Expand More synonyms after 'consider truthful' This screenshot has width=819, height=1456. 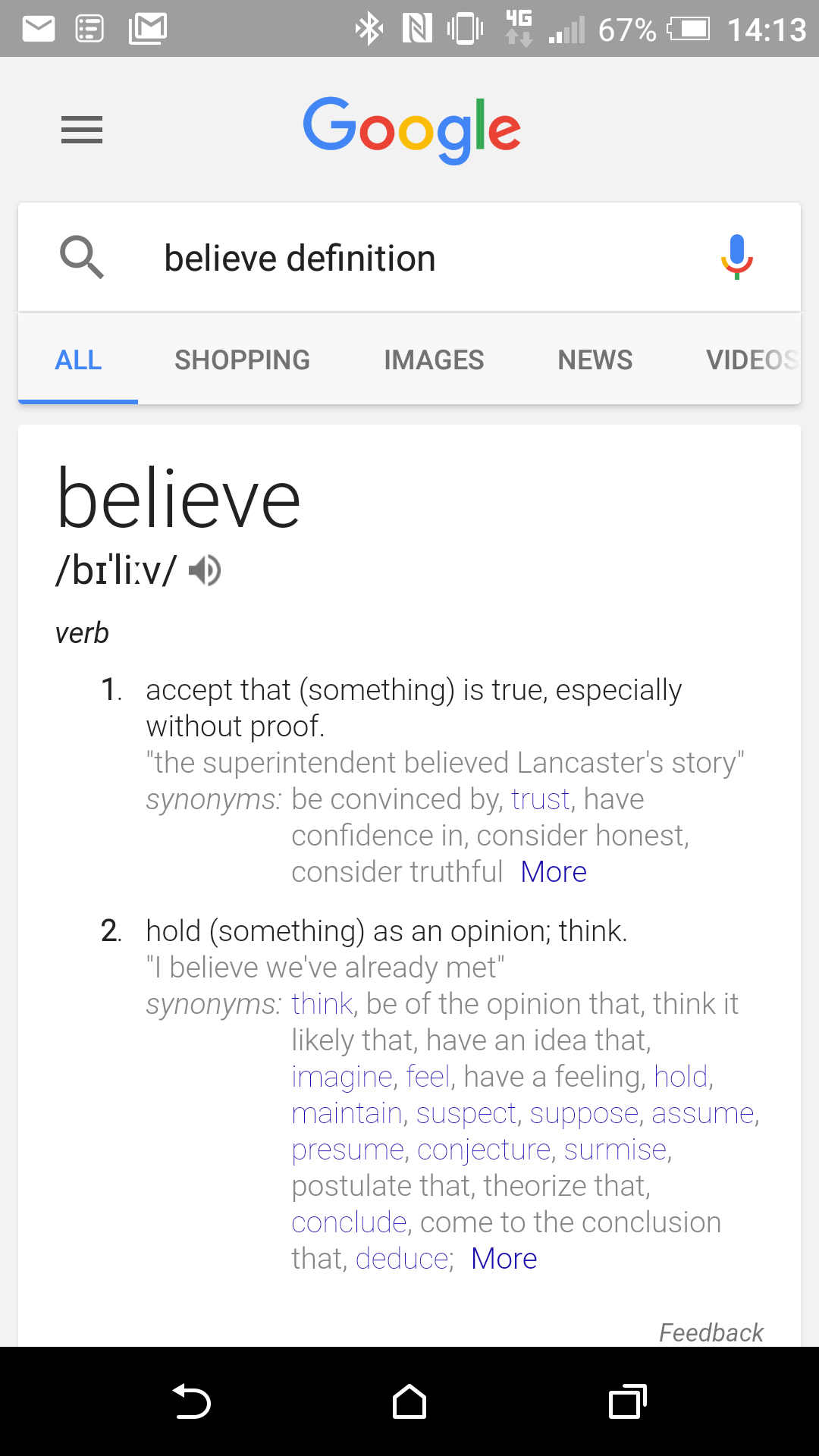click(x=554, y=872)
